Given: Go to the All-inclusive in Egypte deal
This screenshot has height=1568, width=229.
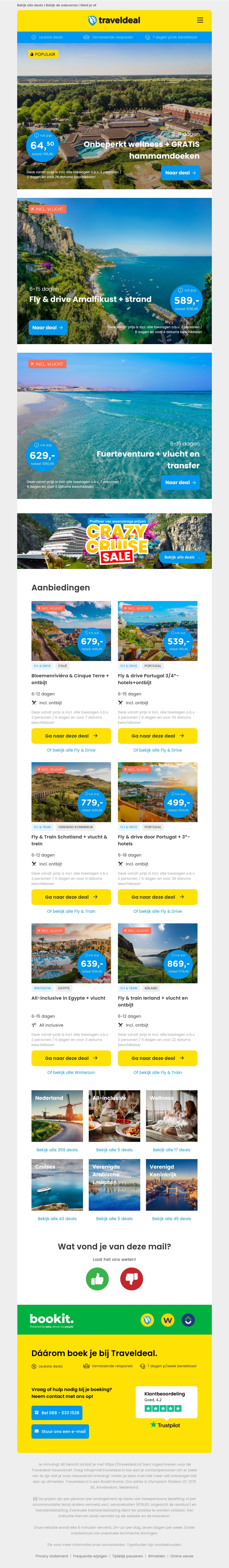Looking at the screenshot, I should pyautogui.click(x=71, y=1058).
